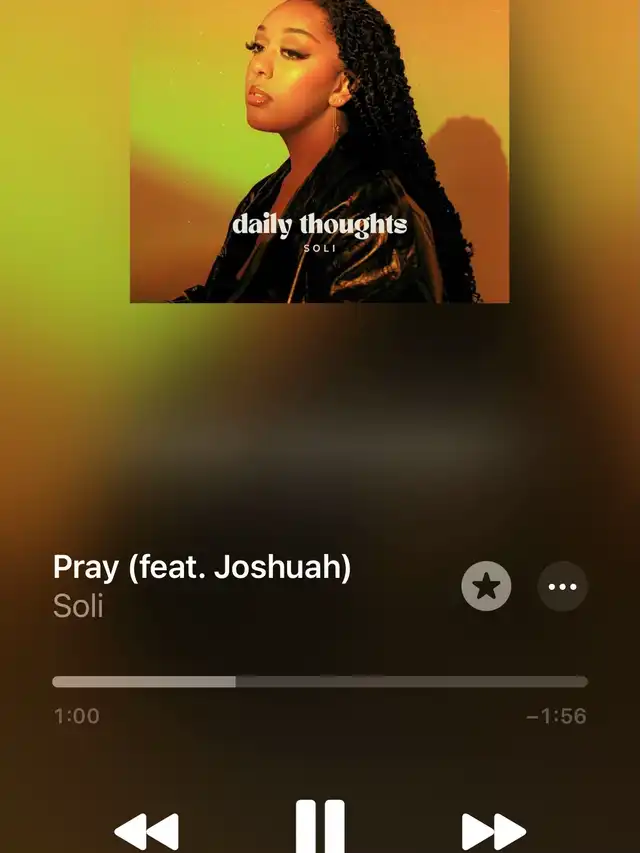Tap the daily thoughts album artwork

(320, 150)
